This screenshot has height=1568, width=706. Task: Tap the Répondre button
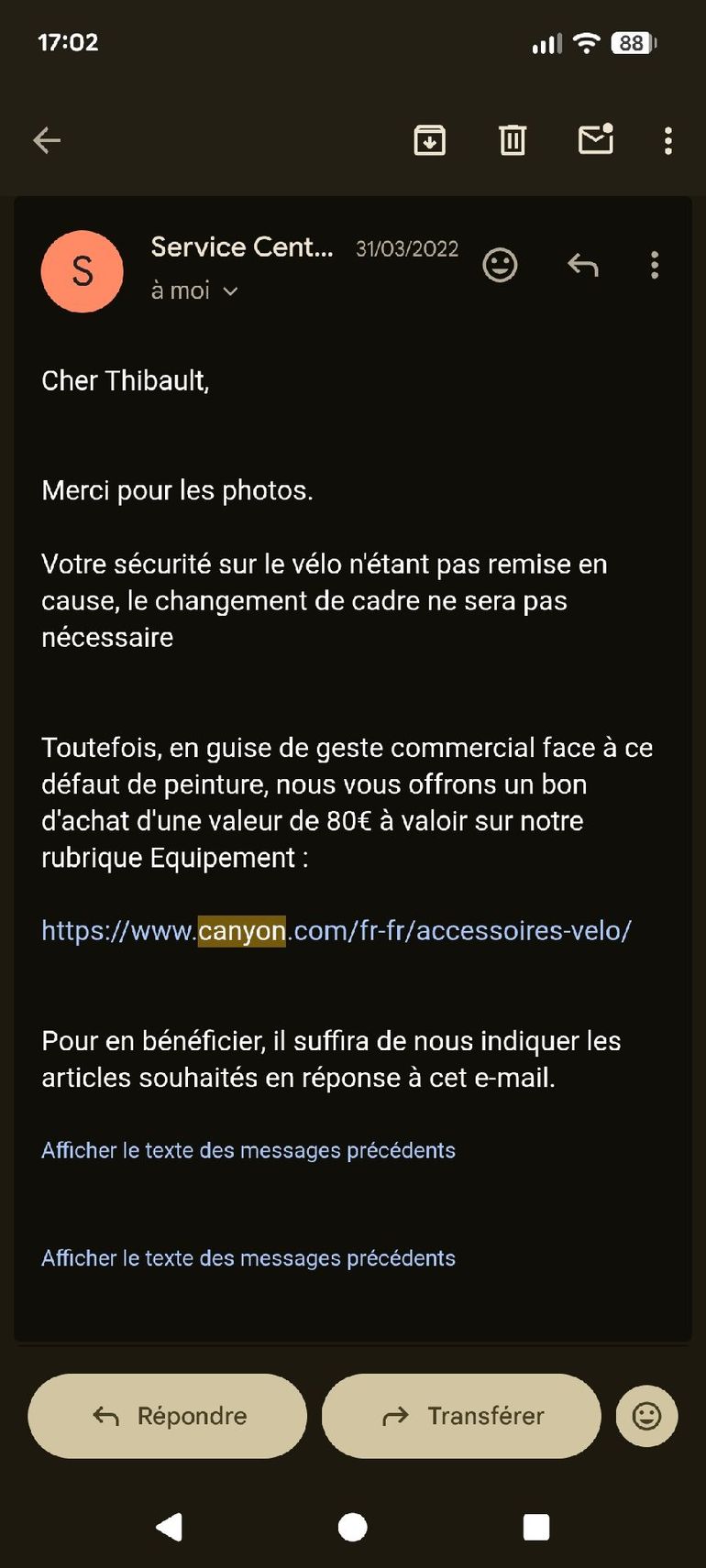point(168,1416)
